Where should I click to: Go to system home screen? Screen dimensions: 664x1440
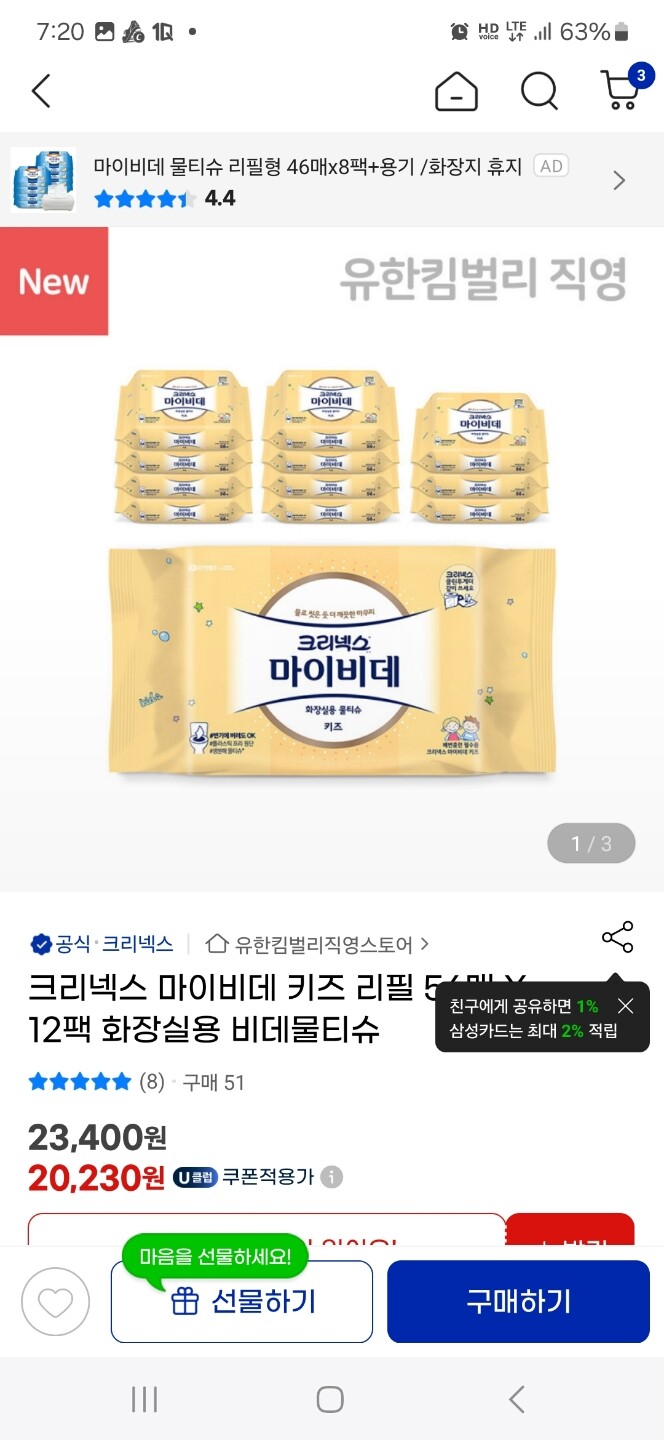330,1399
